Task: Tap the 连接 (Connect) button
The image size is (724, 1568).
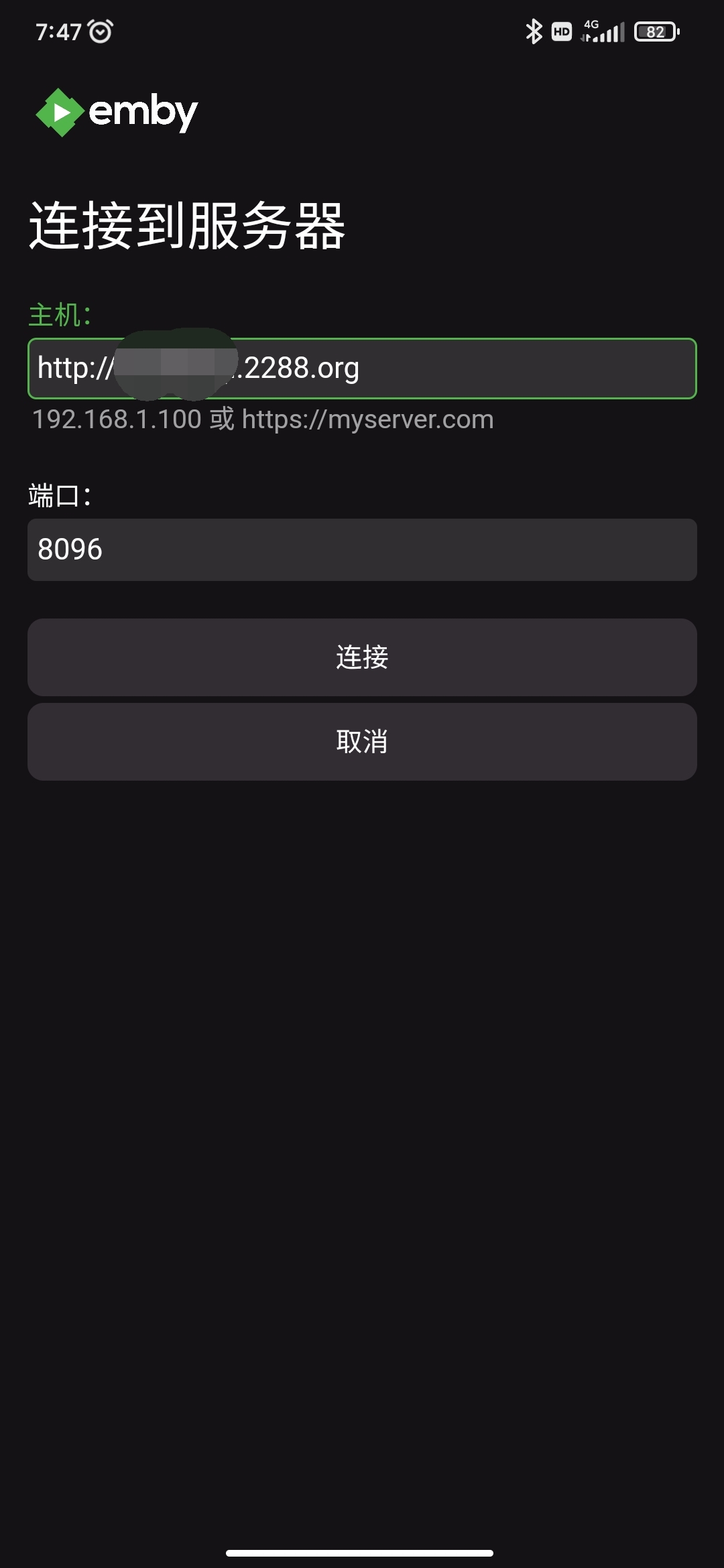Action: [x=362, y=657]
